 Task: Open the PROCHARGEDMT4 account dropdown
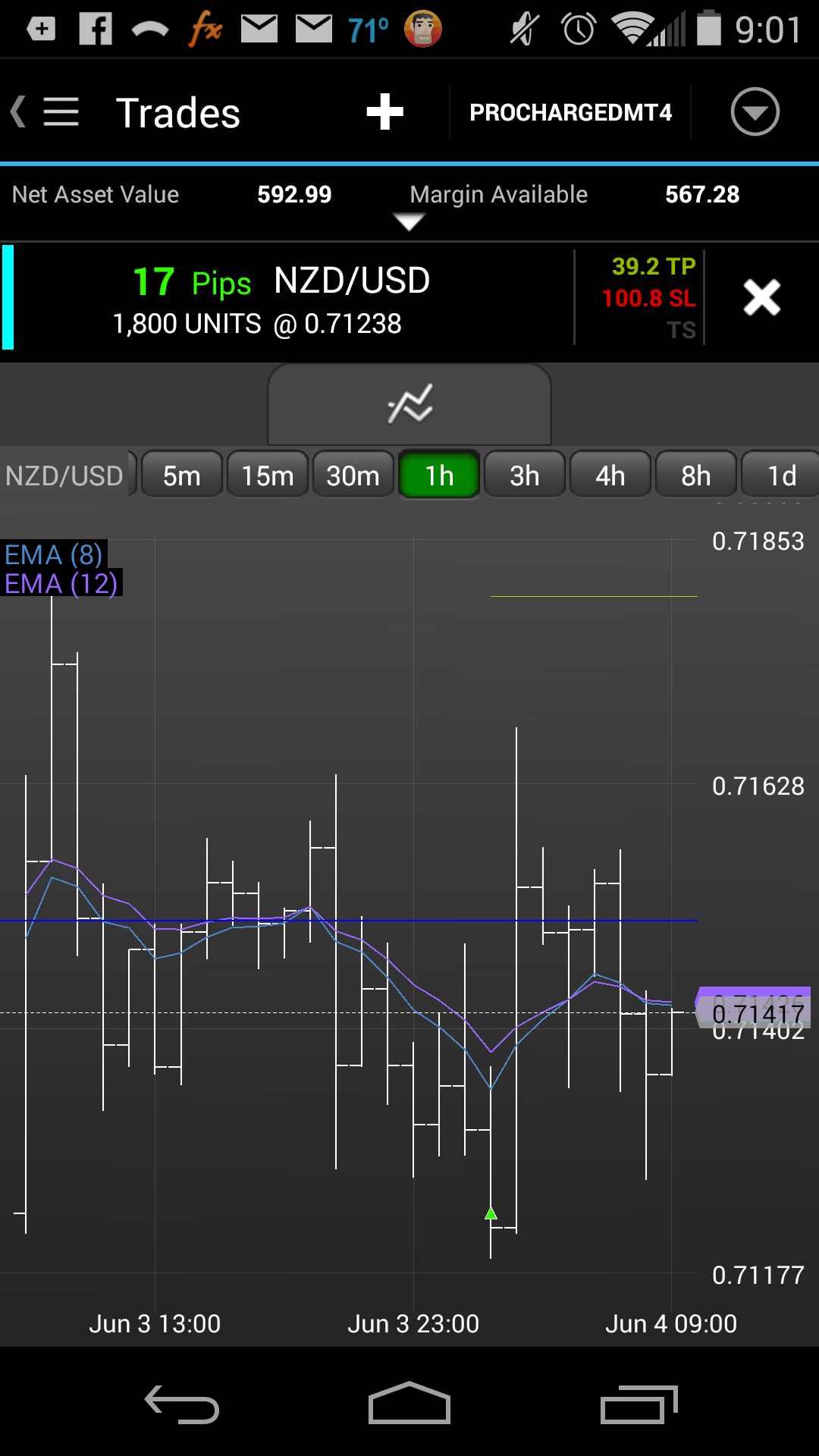pyautogui.click(x=754, y=112)
